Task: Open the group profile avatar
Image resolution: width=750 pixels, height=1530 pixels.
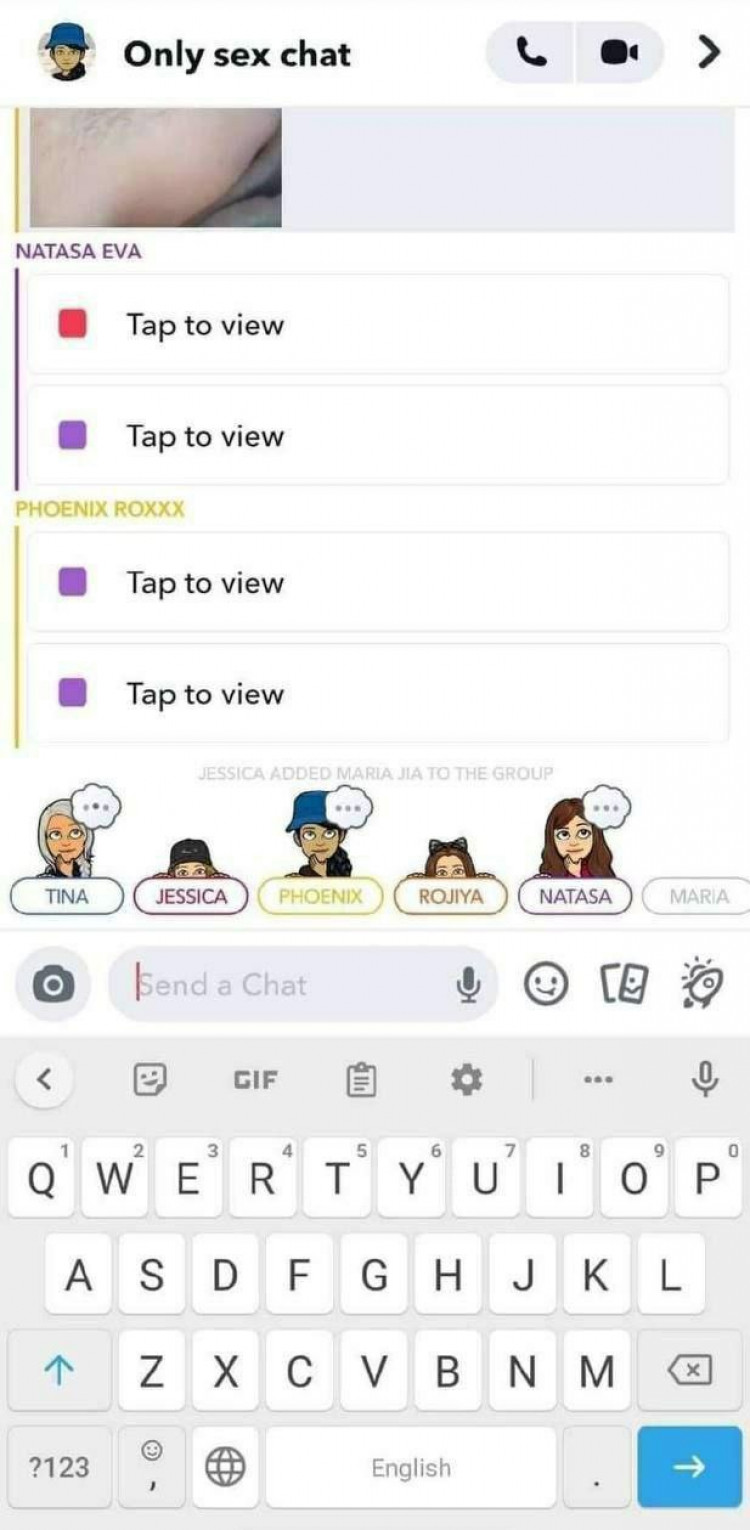Action: coord(67,52)
